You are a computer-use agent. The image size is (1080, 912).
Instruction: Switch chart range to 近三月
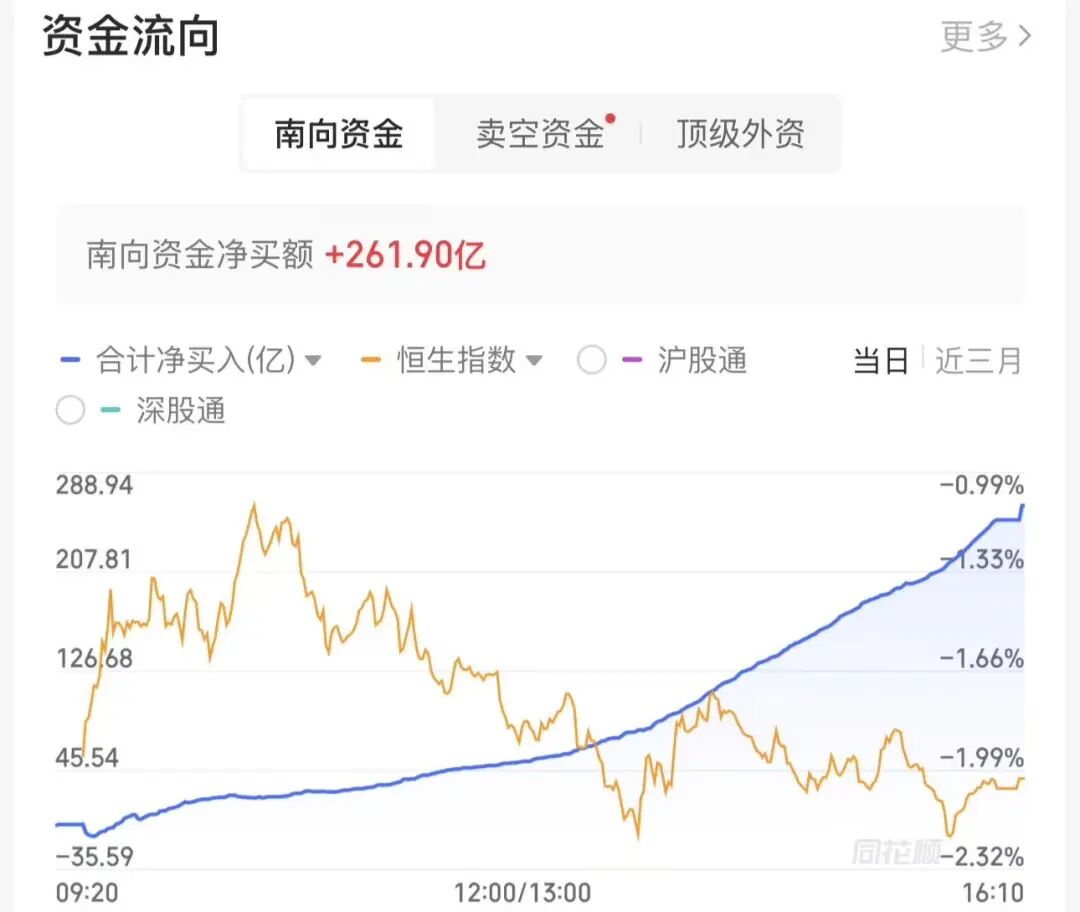[979, 360]
